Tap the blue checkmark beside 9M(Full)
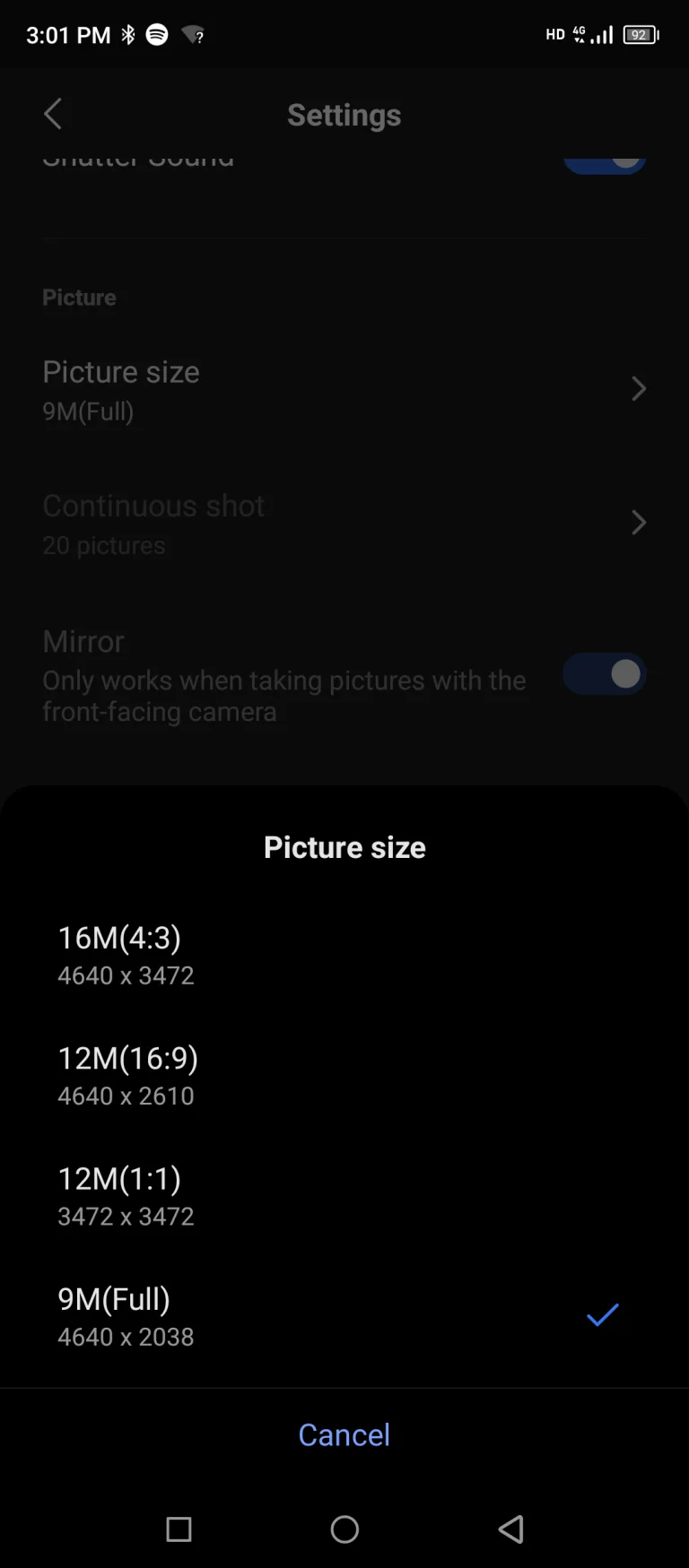The image size is (689, 1568). [x=601, y=1315]
